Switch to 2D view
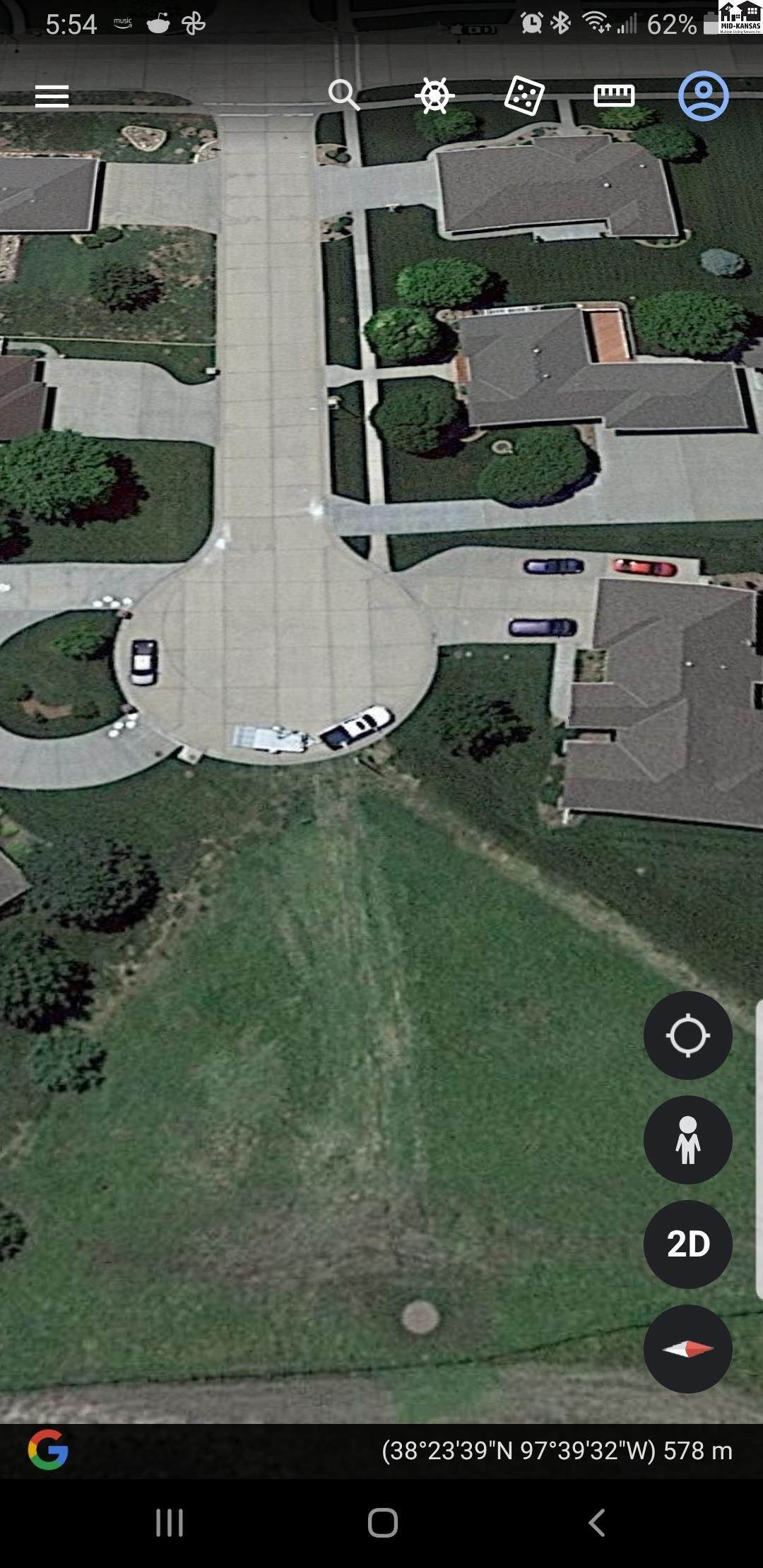Viewport: 763px width, 1568px height. [687, 1245]
